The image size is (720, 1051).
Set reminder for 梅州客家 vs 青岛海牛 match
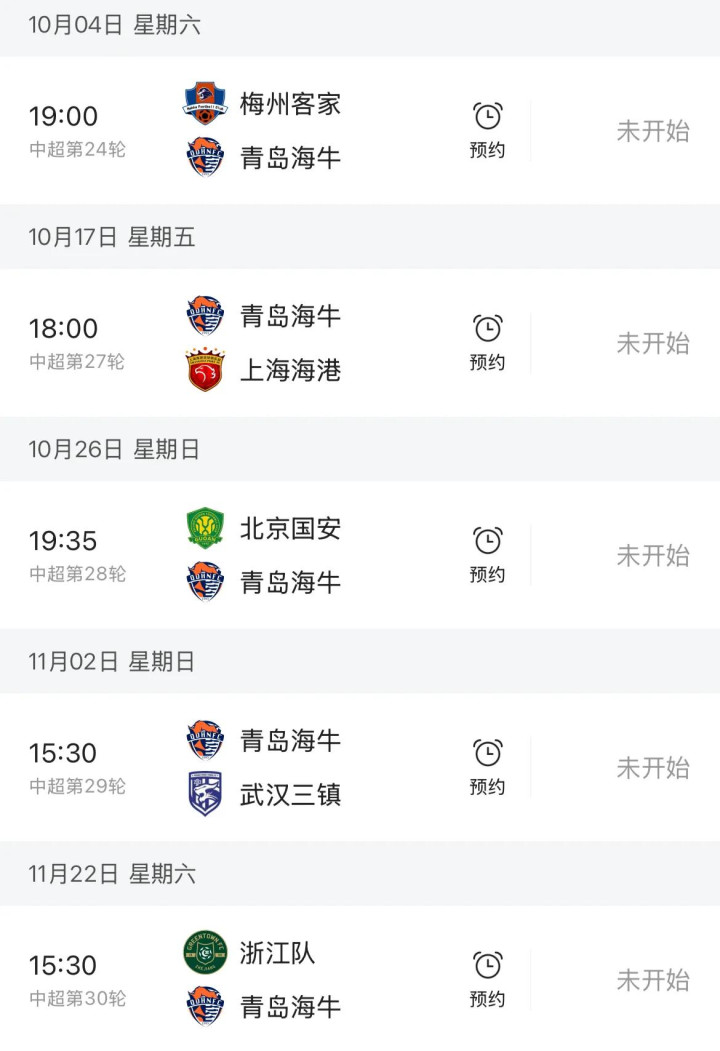pyautogui.click(x=487, y=130)
